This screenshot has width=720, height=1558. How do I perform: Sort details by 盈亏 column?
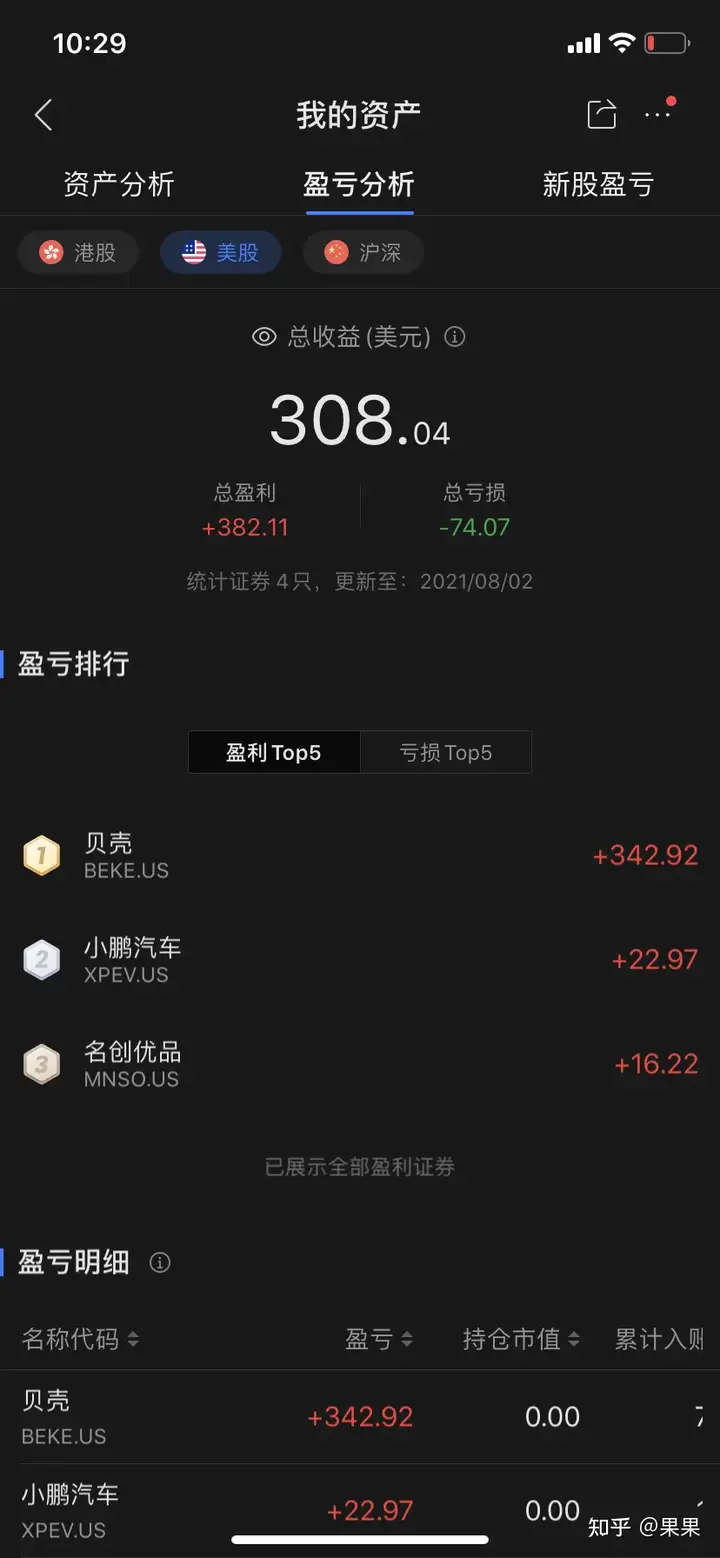tap(379, 1339)
